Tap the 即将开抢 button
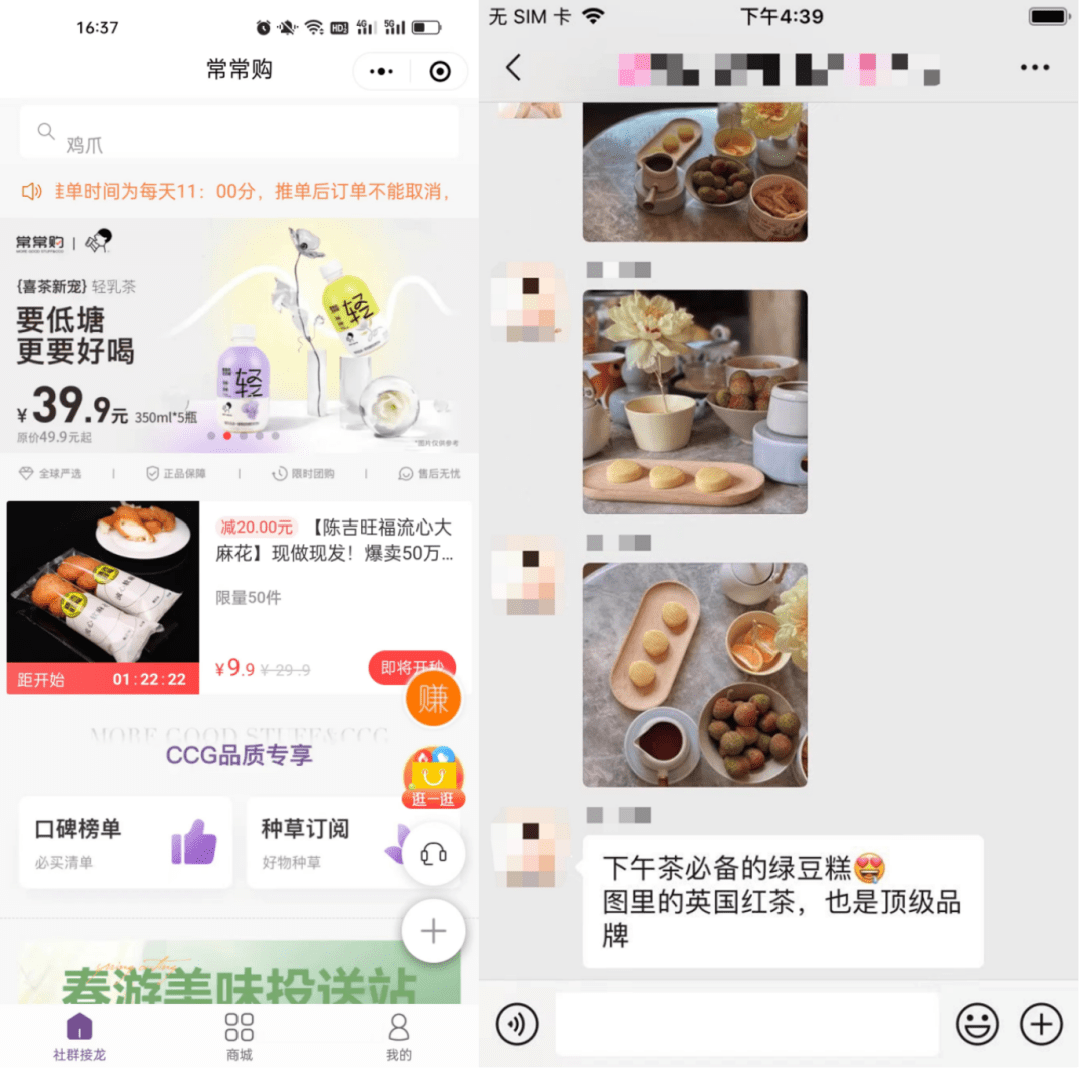1080x1069 pixels. pos(412,667)
